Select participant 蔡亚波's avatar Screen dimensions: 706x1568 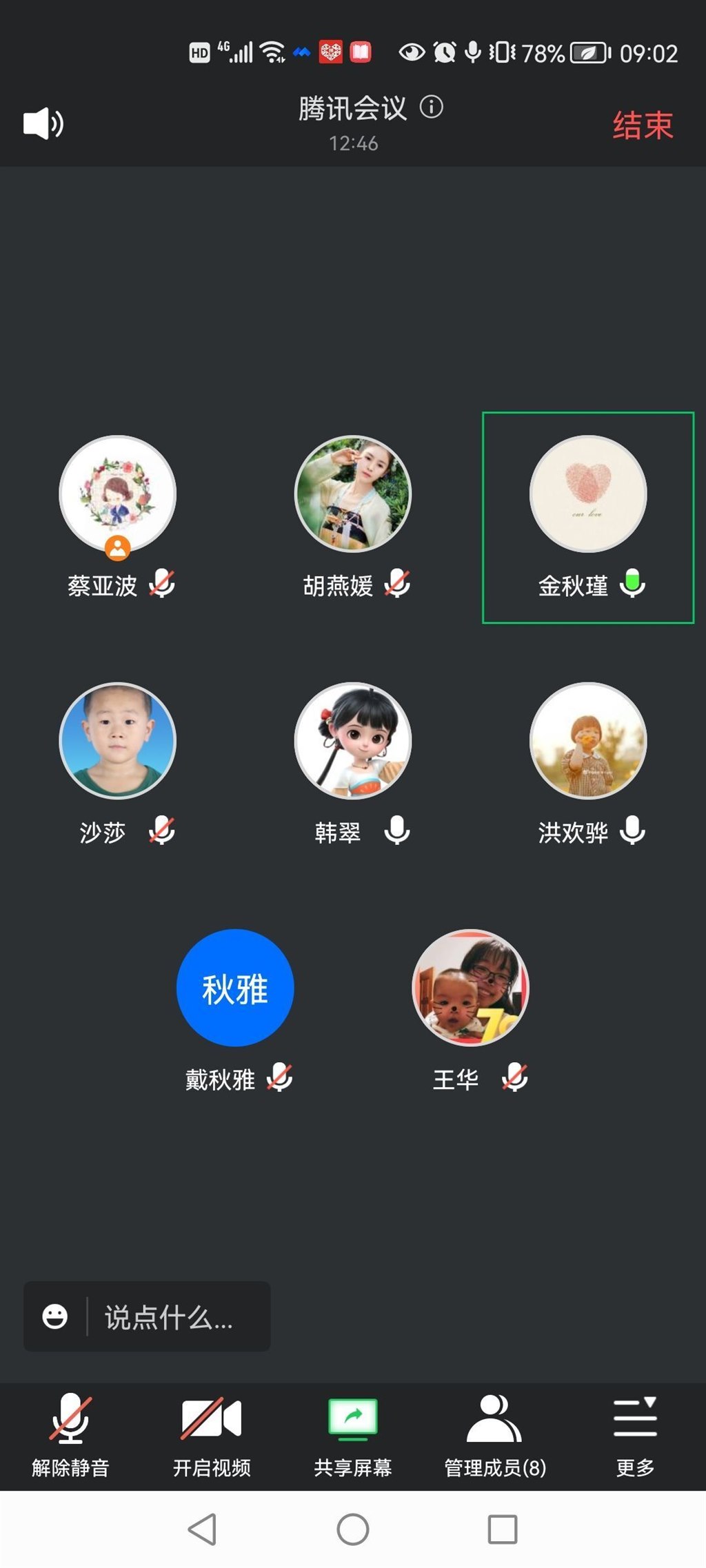[118, 493]
